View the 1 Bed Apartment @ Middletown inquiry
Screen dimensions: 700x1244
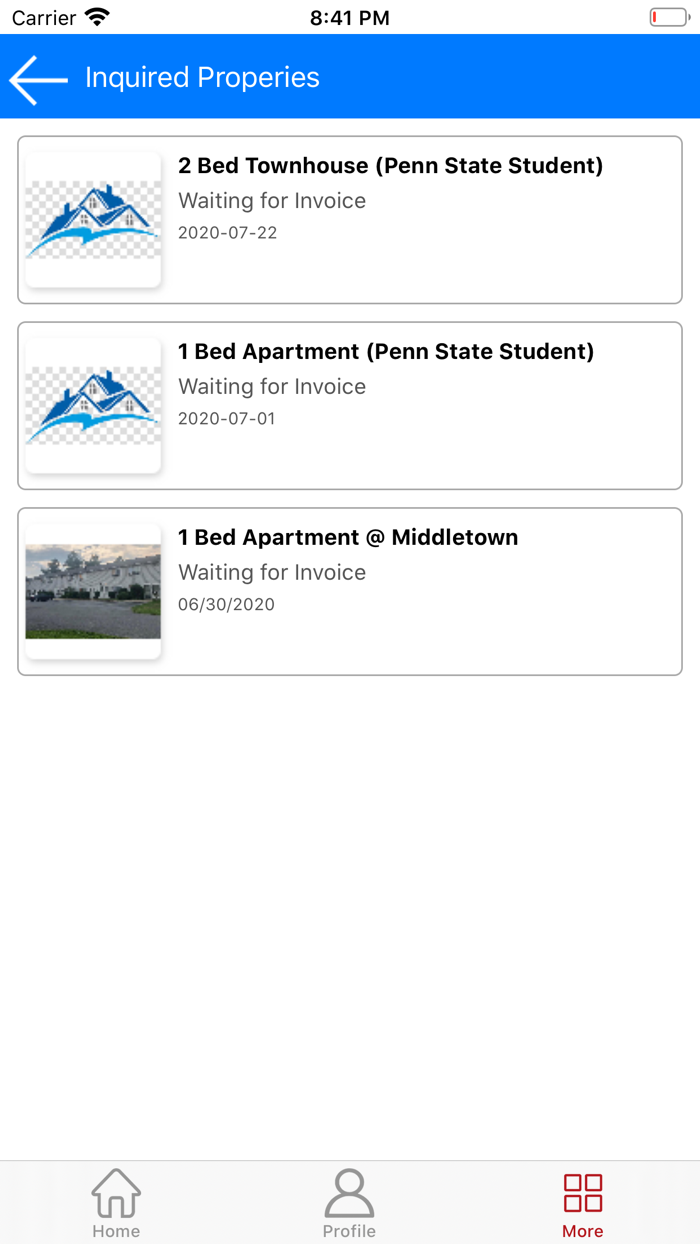click(x=350, y=592)
